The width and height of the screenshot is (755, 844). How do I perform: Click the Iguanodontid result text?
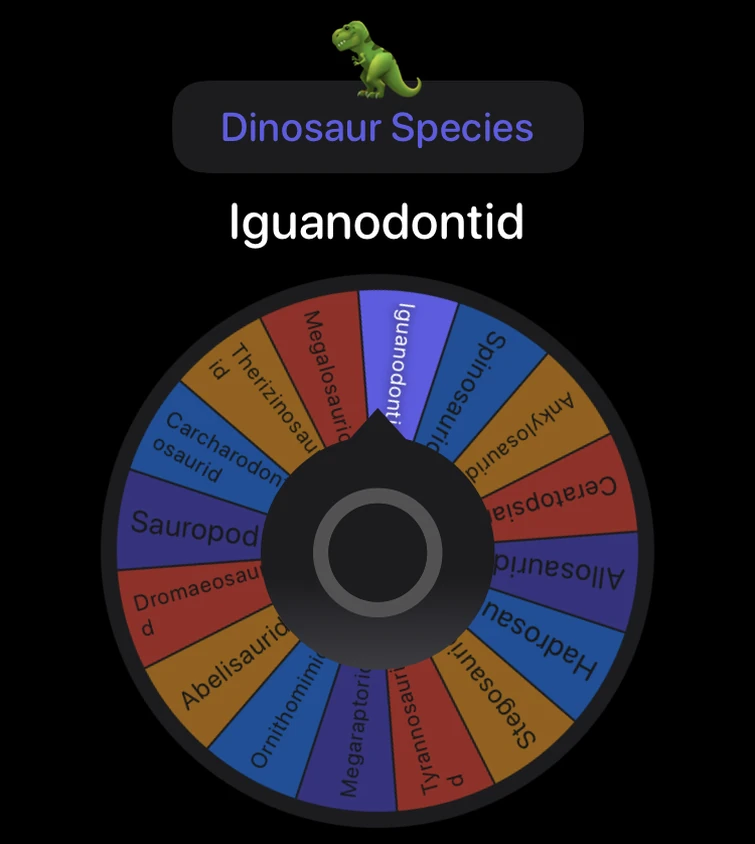coord(377,224)
